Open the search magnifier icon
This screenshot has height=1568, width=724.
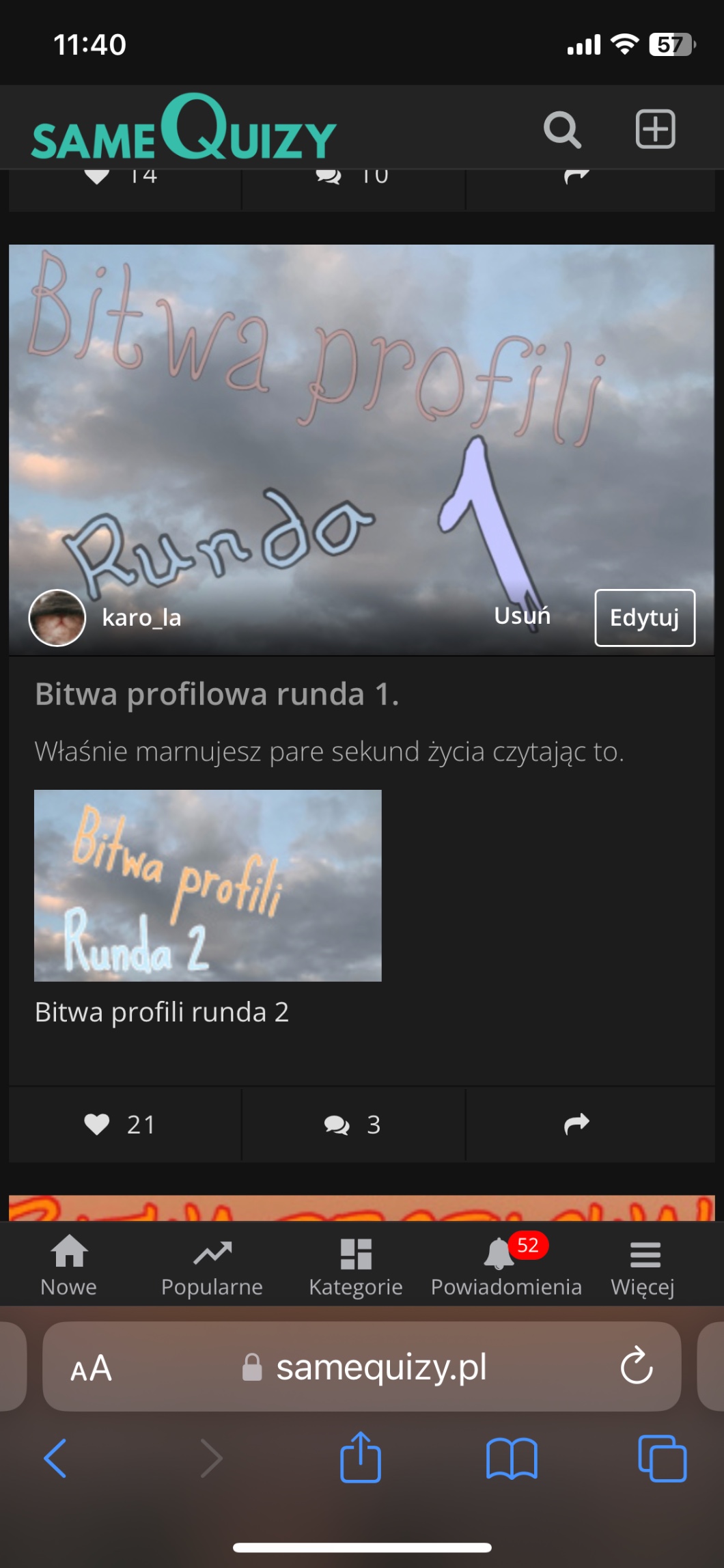pos(562,129)
